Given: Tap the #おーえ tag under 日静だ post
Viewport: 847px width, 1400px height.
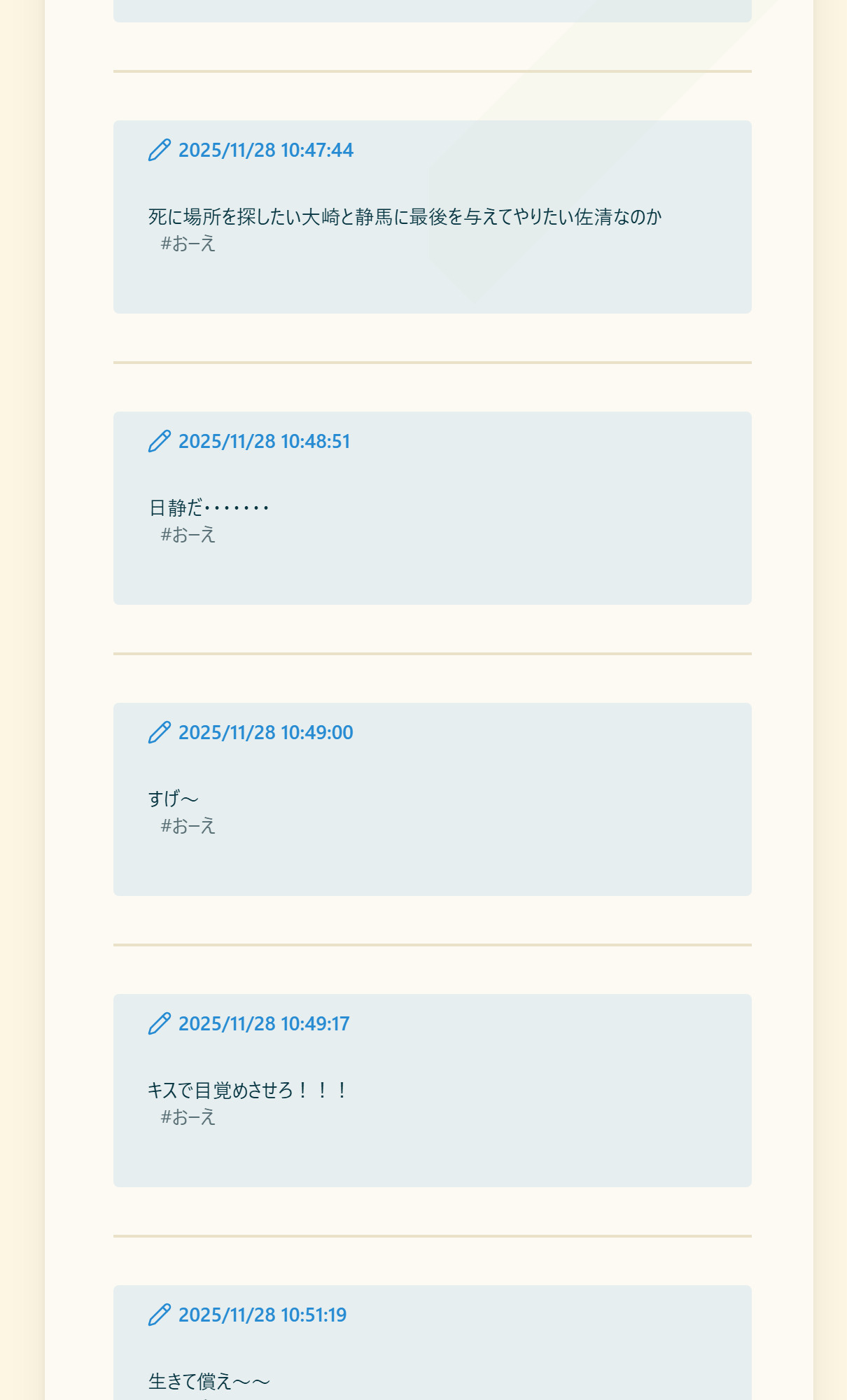Looking at the screenshot, I should click(x=188, y=535).
